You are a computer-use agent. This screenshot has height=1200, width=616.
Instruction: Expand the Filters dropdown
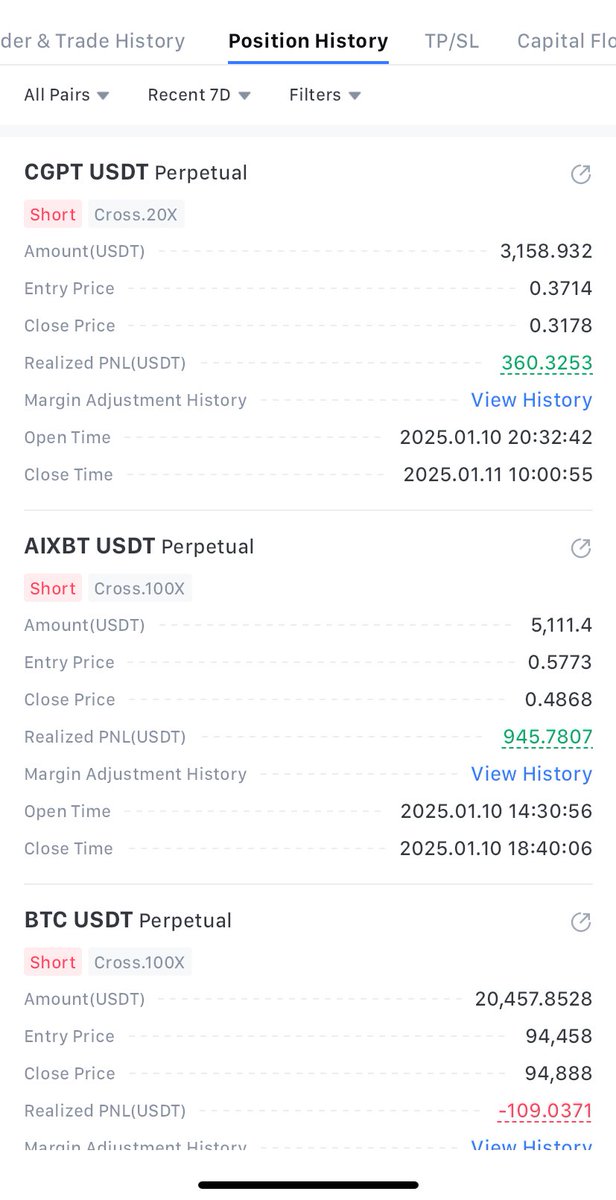pos(324,95)
